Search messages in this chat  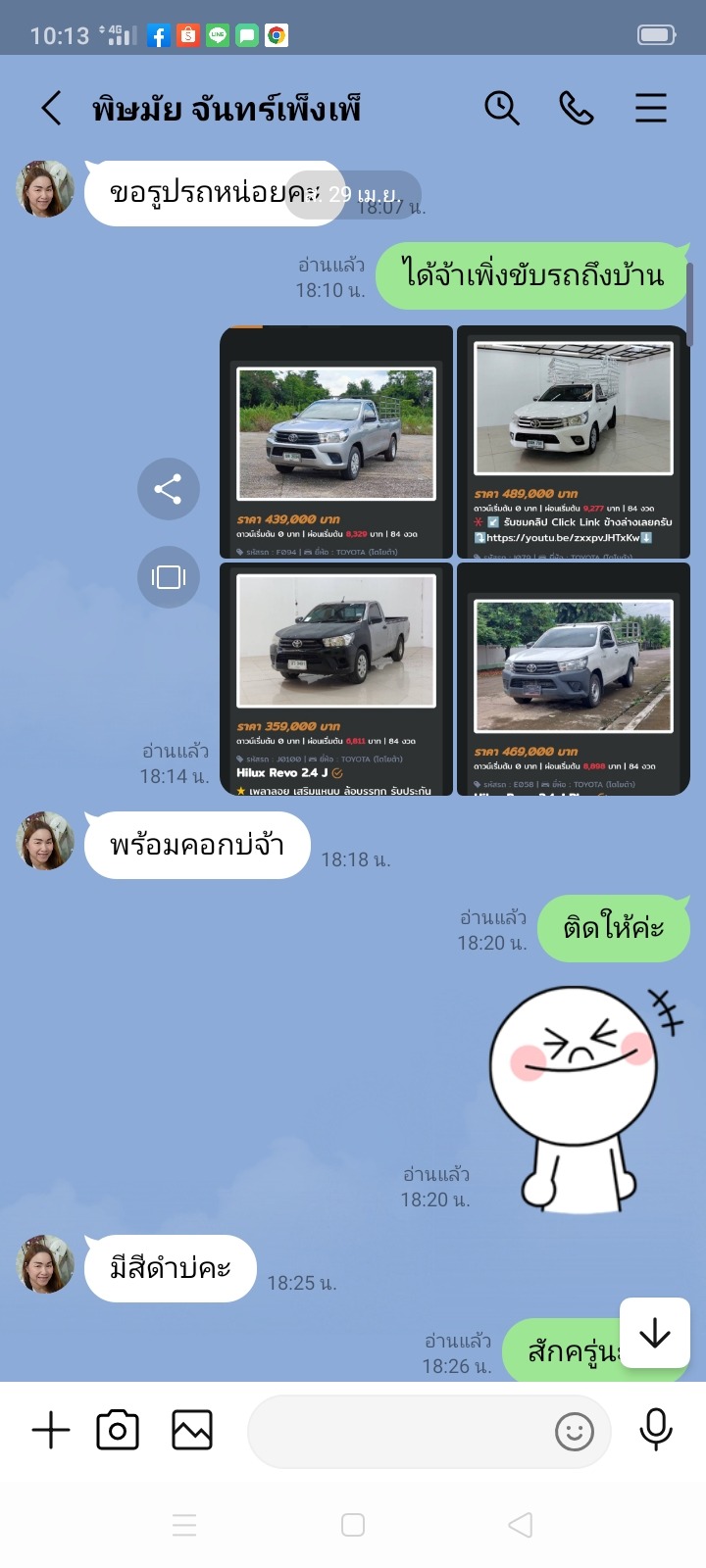(502, 108)
